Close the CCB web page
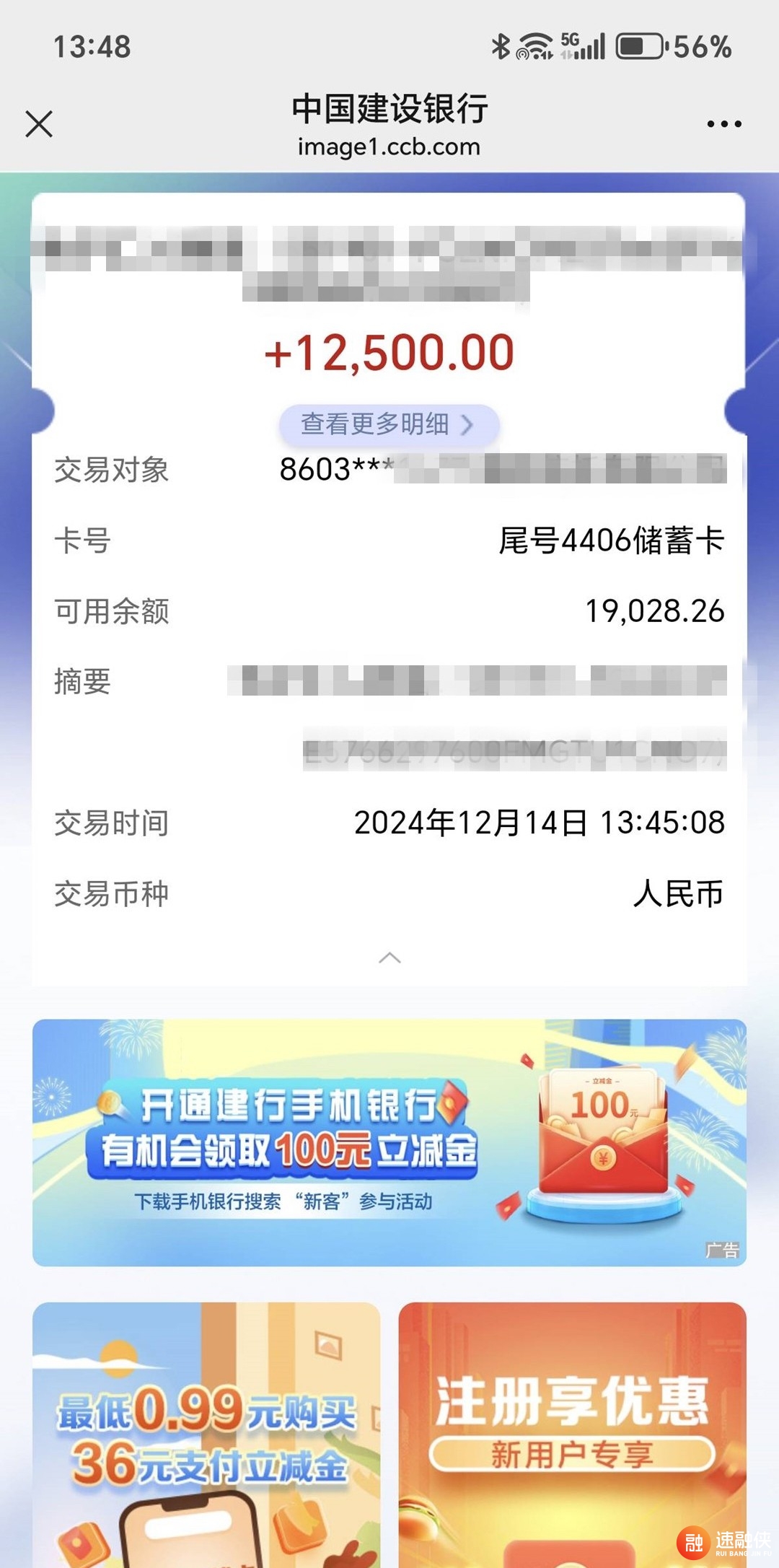This screenshot has width=779, height=1568. click(39, 124)
